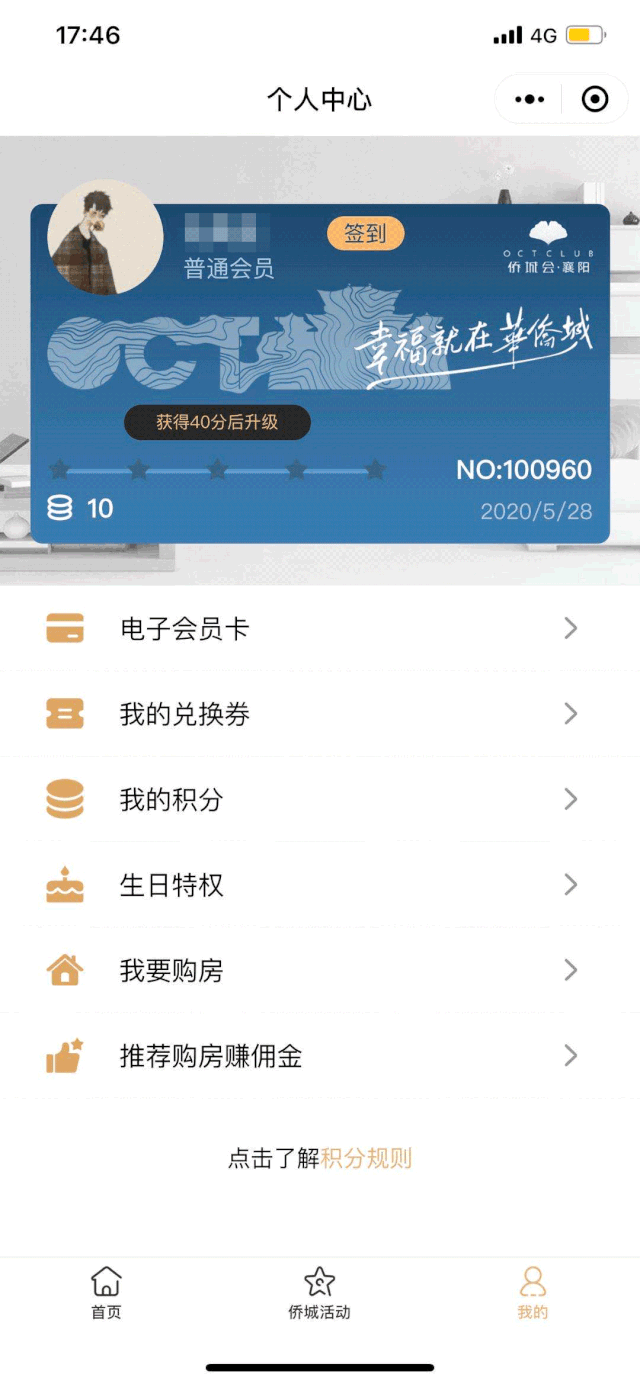Open 生日特权 birthday privileges
Viewport: 640px width, 1384px height.
coord(320,885)
